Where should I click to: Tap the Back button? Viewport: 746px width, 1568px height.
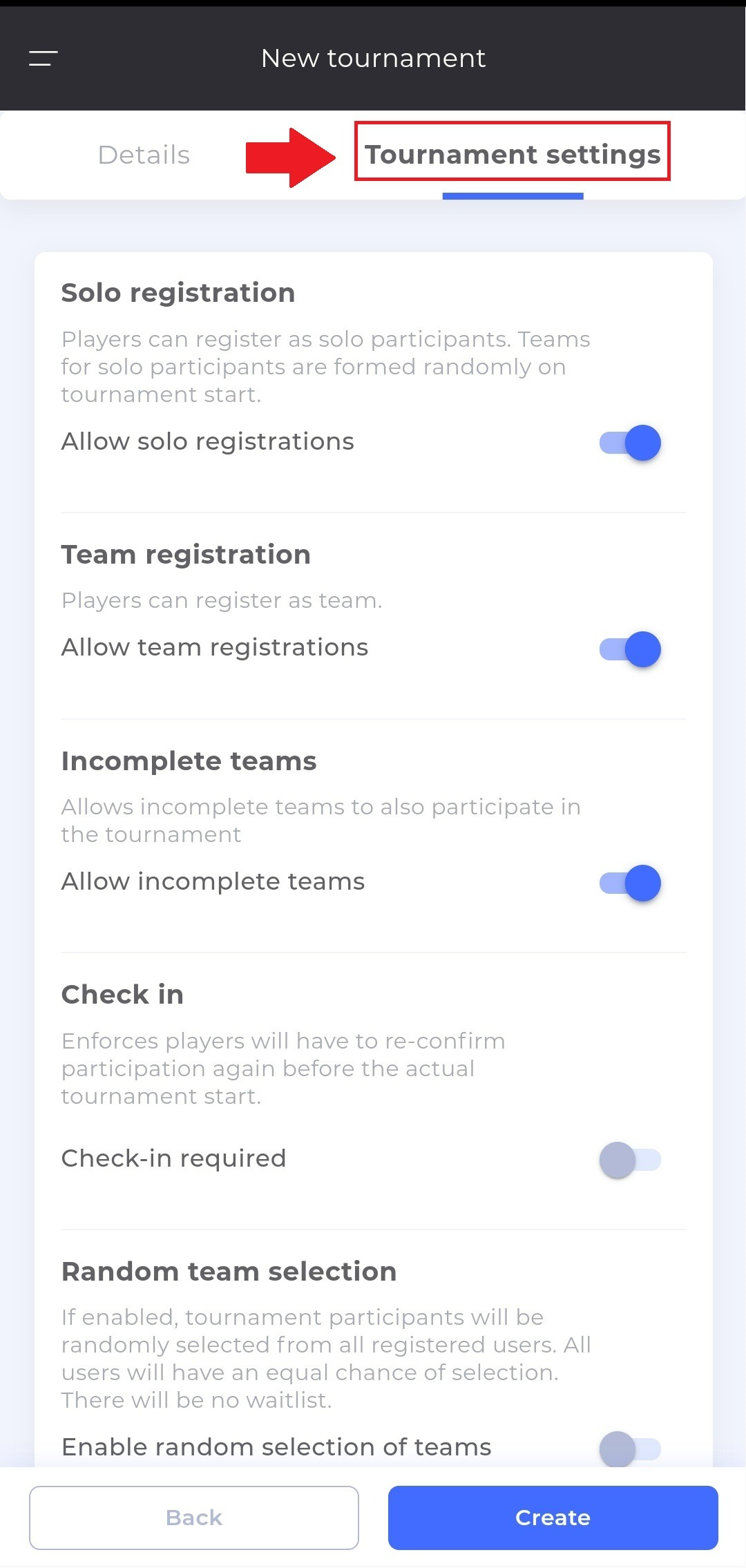tap(194, 1518)
